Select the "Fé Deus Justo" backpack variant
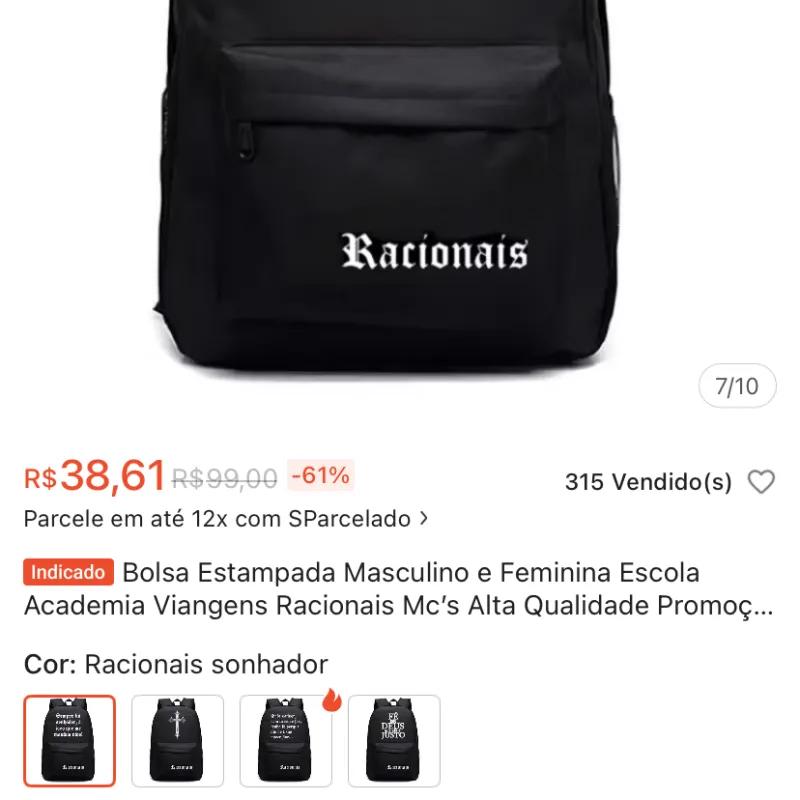This screenshot has width=800, height=800. 394,740
